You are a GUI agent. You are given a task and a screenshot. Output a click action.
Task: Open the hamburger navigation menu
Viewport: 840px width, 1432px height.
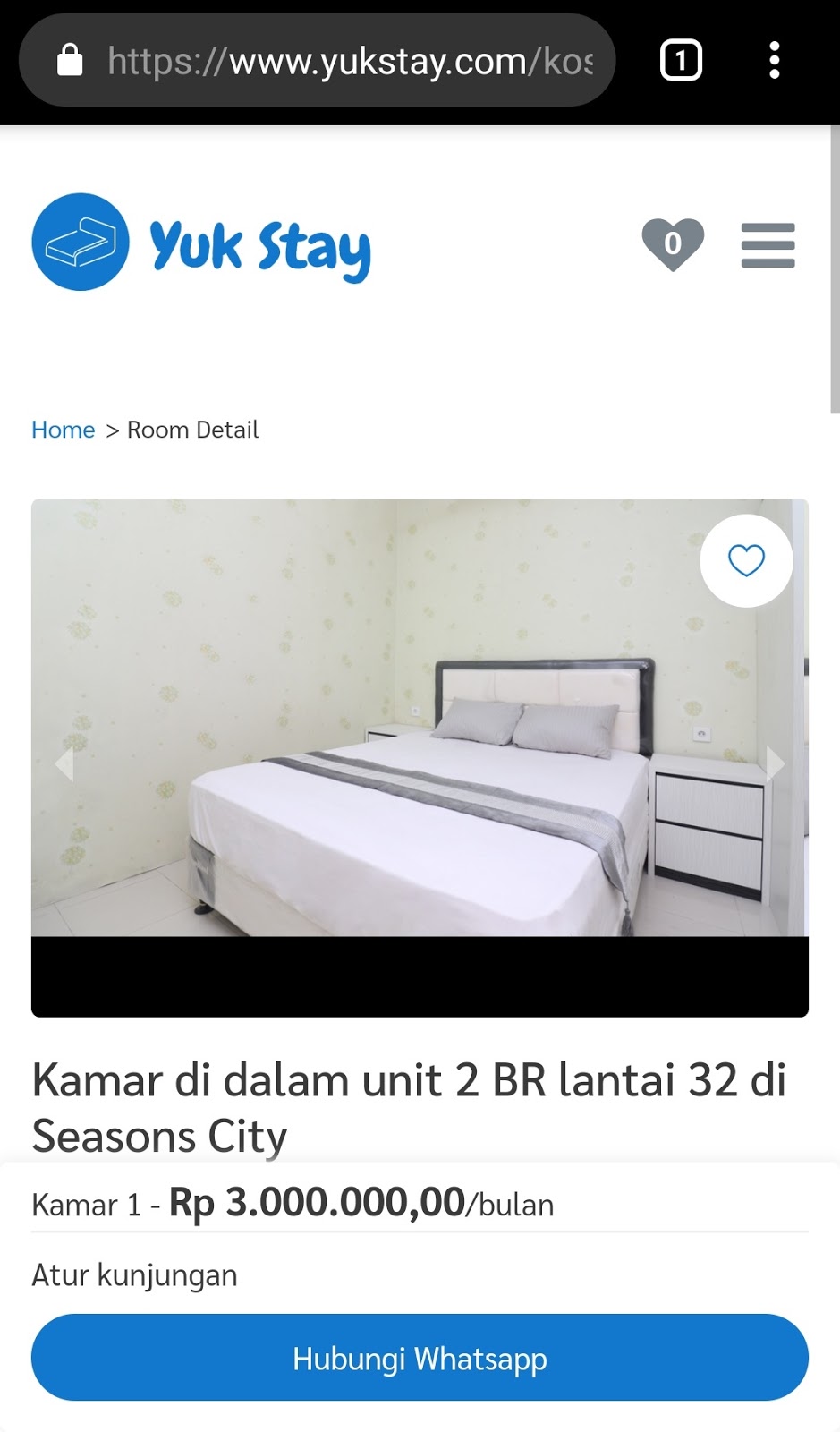point(768,245)
